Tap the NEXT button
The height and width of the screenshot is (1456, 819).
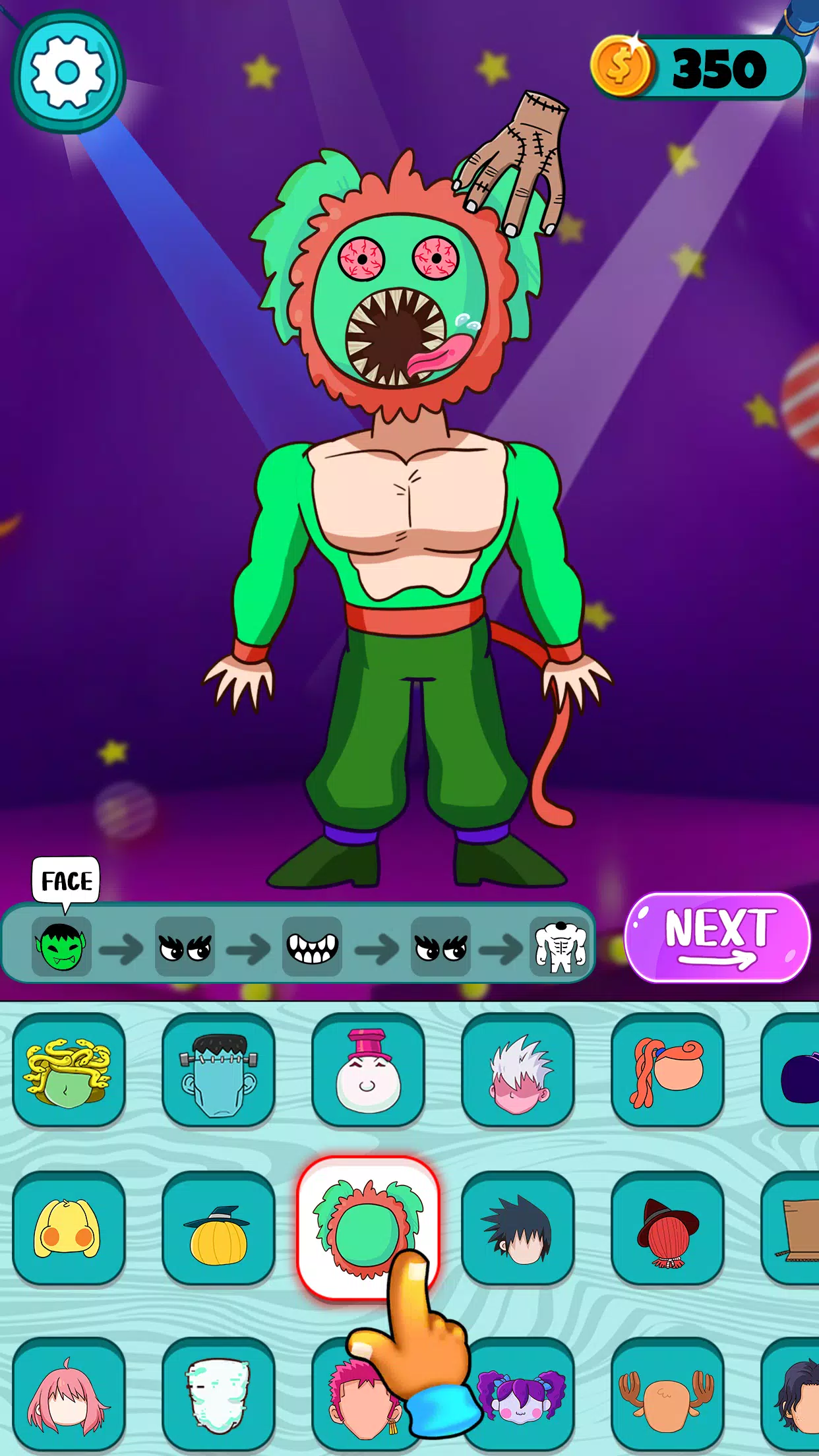click(717, 937)
